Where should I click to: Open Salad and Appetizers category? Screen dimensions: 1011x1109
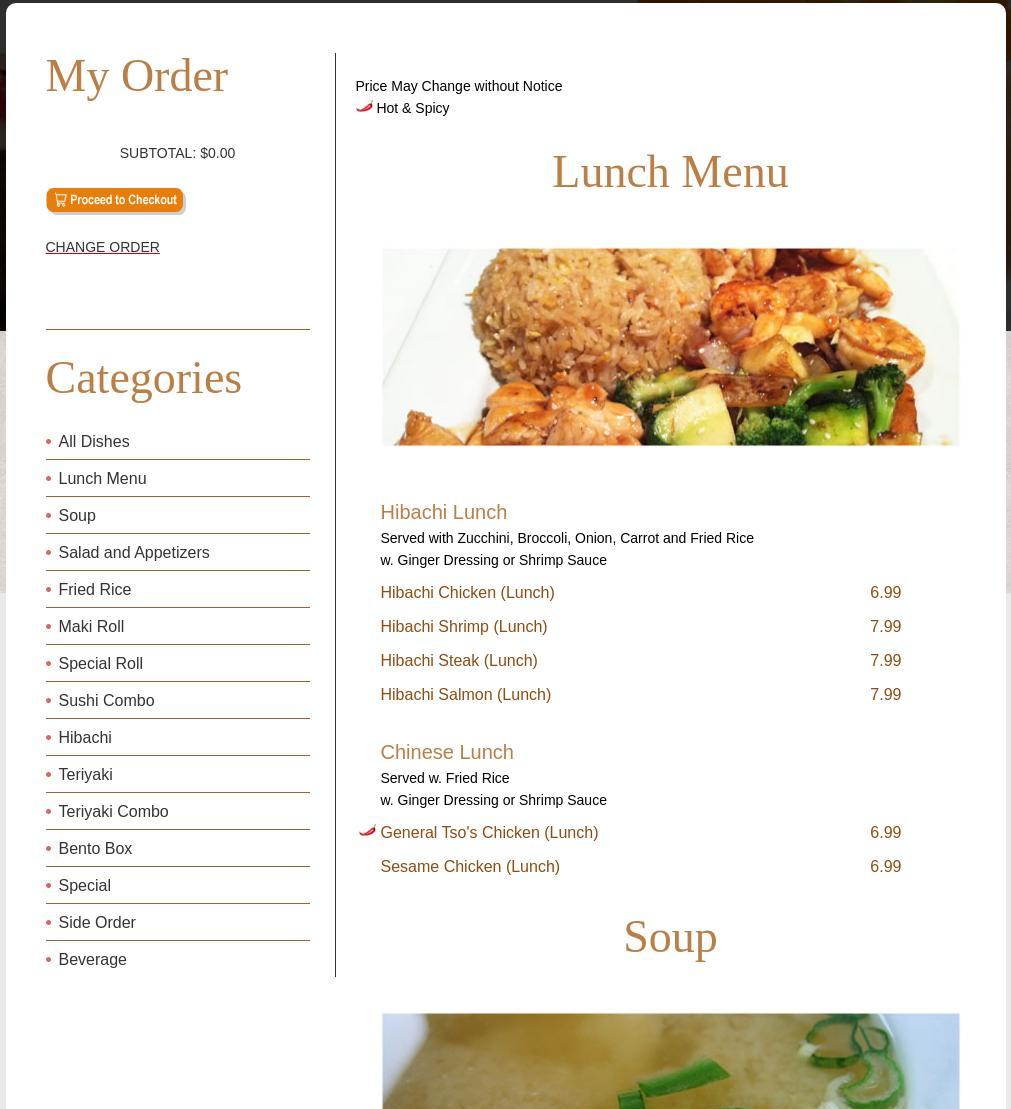(133, 552)
